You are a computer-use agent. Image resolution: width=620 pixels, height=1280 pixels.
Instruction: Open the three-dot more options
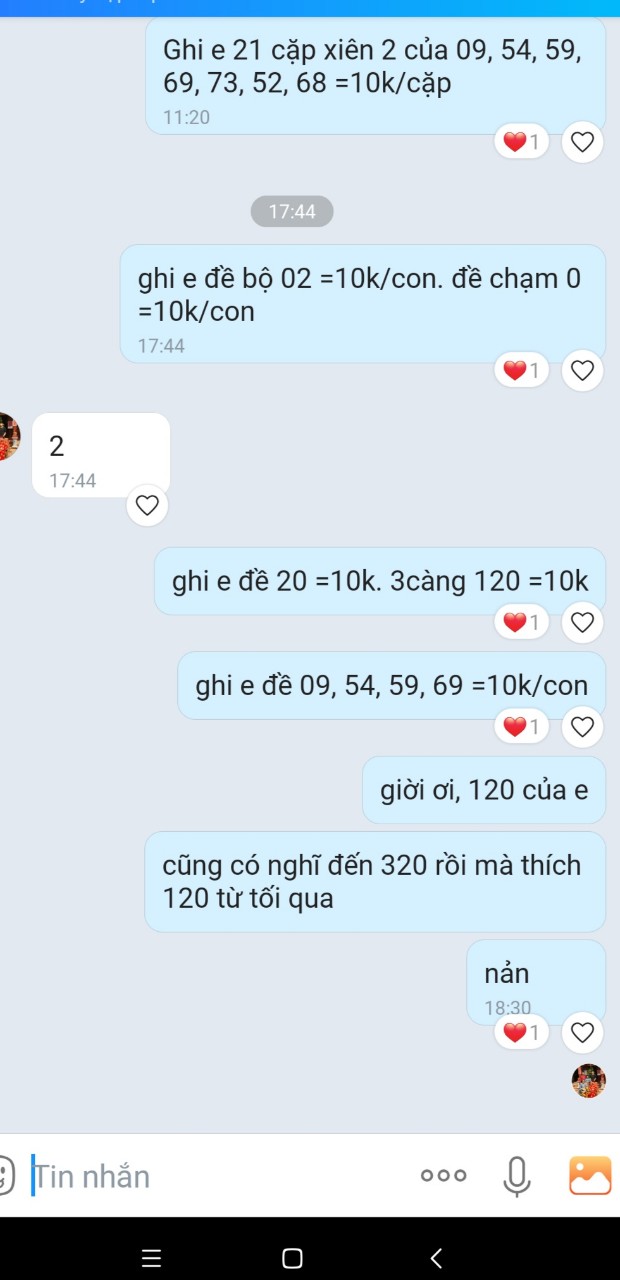(x=444, y=1176)
